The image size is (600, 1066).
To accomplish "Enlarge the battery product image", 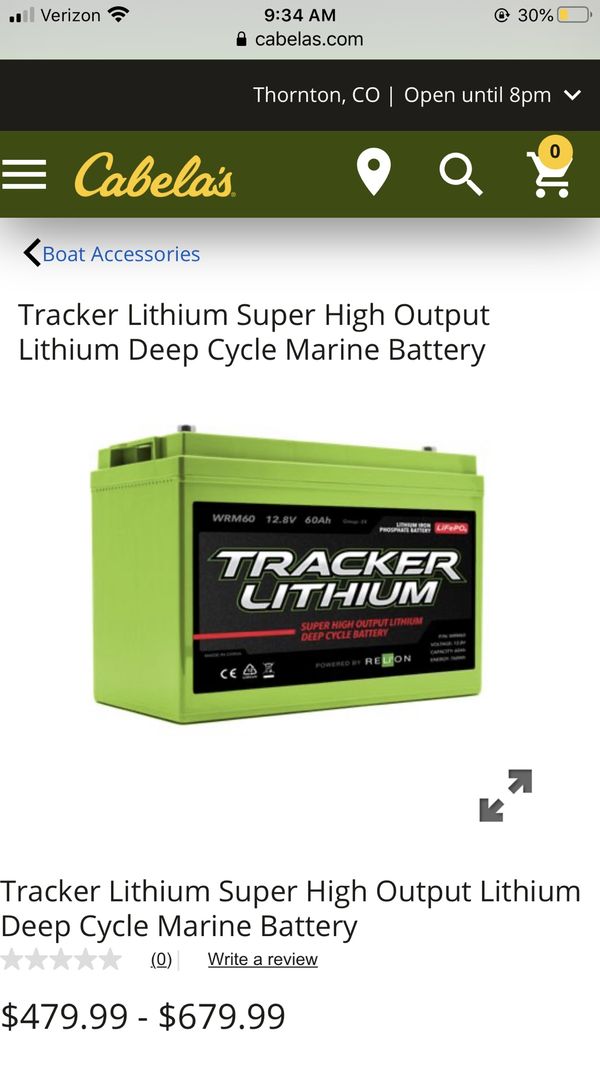I will (287, 574).
